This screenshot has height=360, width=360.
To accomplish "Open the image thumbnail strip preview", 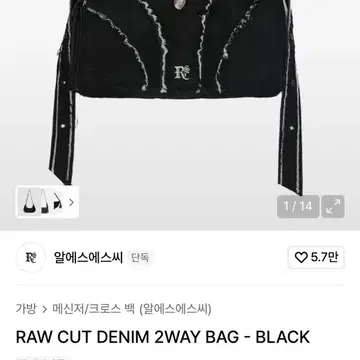I will click(x=47, y=202).
